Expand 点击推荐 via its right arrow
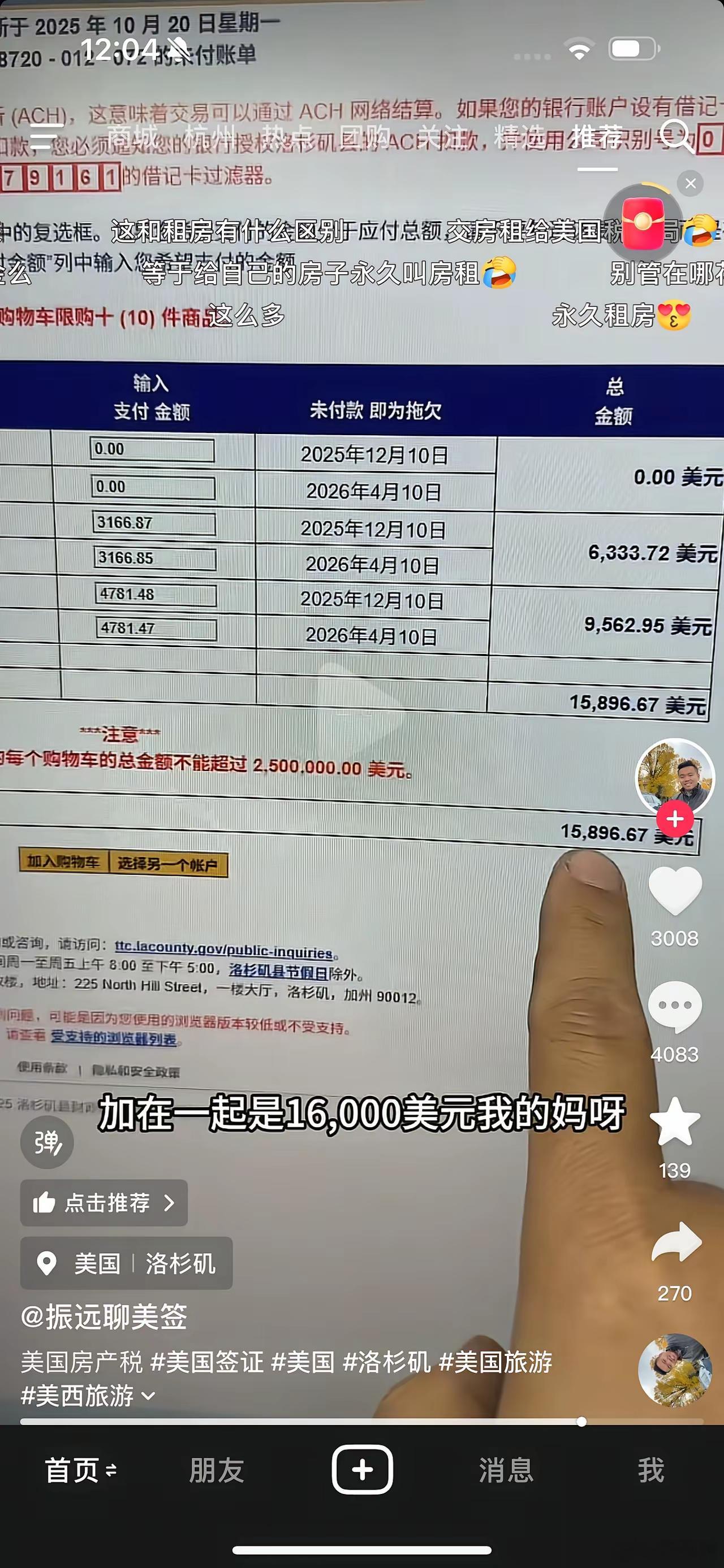This screenshot has height=1568, width=724. (170, 1202)
